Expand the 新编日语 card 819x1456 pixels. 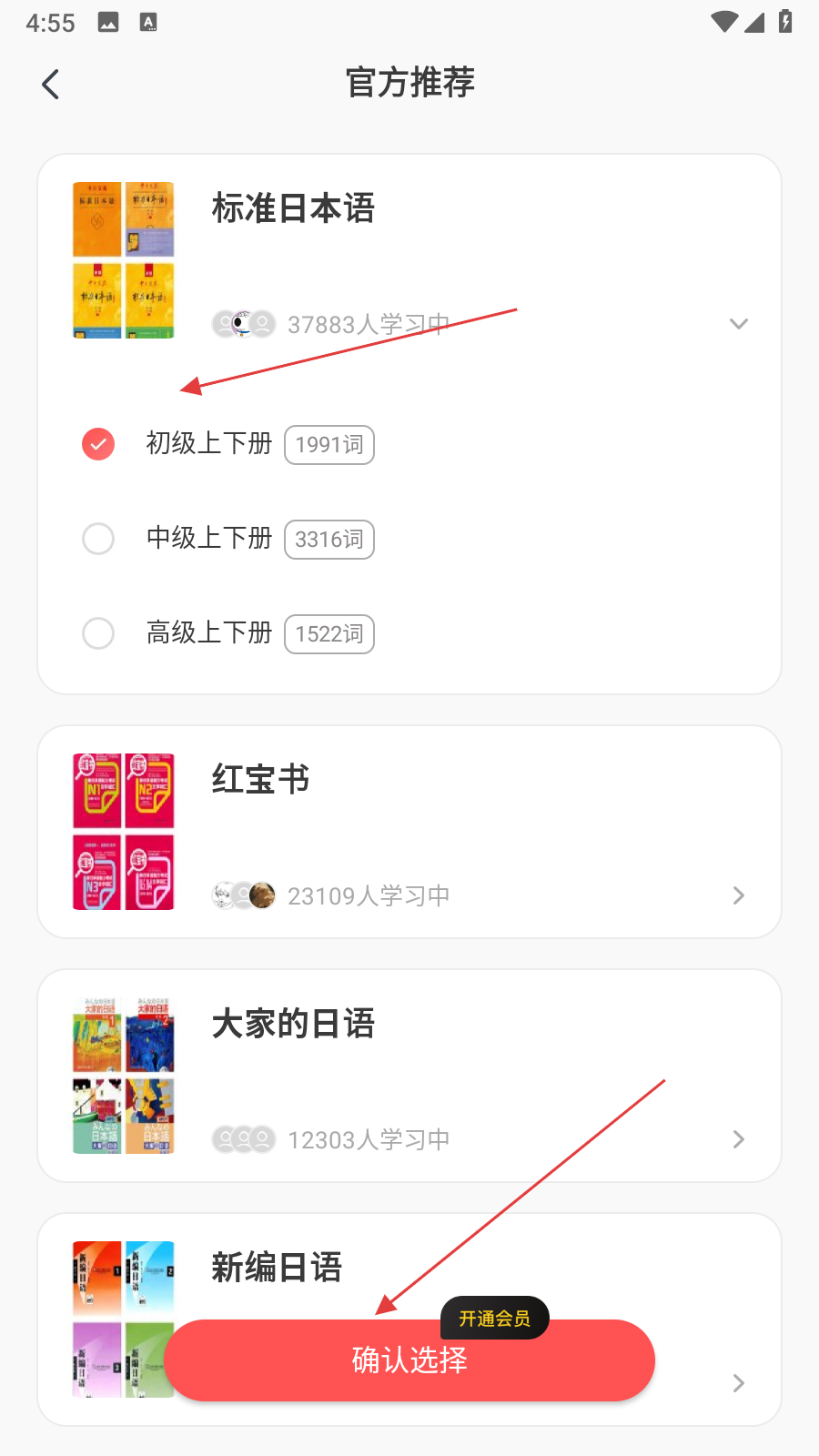point(738,1383)
